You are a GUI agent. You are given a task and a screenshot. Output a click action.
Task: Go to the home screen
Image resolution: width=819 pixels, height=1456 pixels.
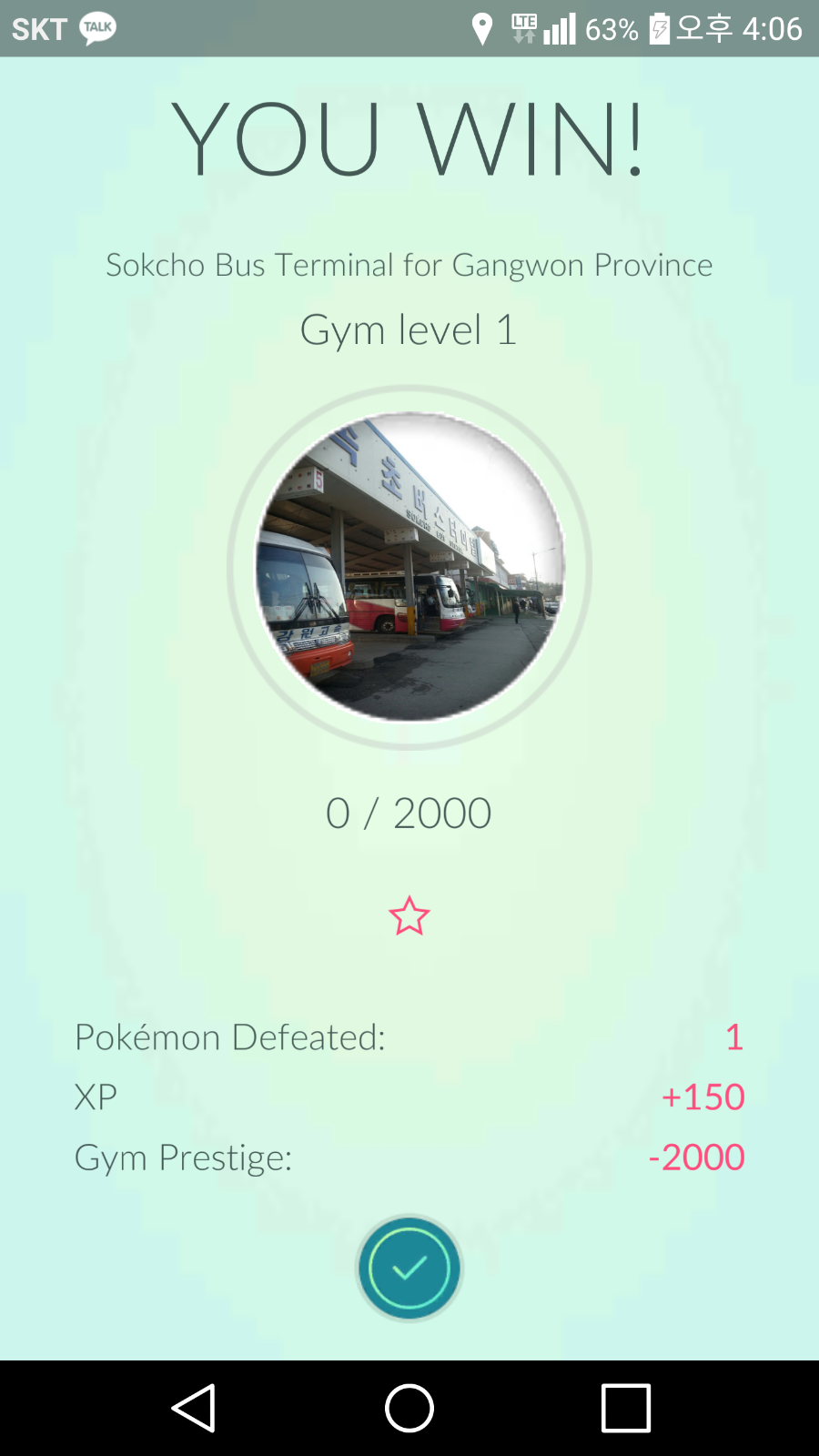(409, 1408)
